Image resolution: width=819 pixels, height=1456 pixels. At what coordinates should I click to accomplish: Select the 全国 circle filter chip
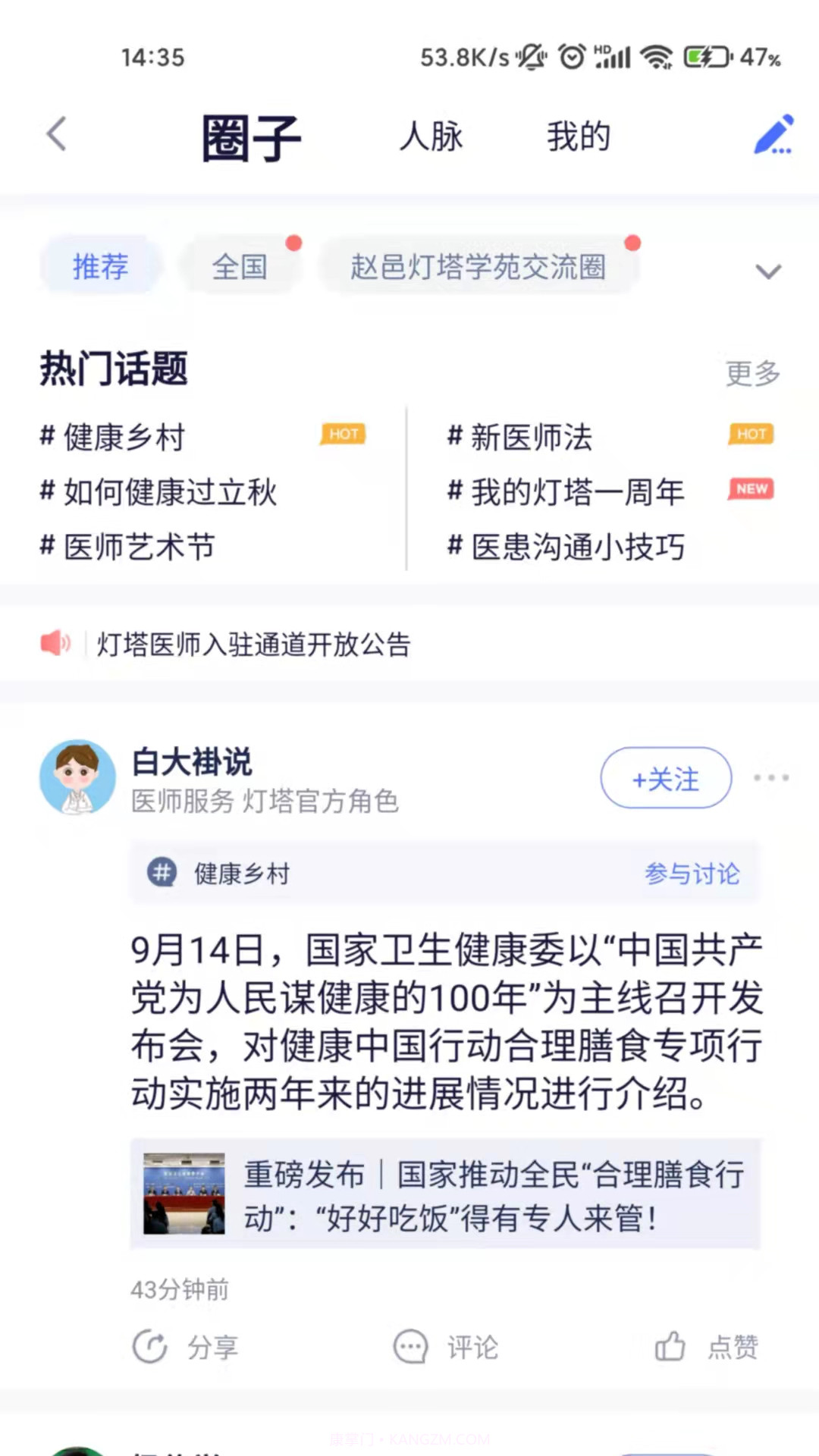(240, 265)
